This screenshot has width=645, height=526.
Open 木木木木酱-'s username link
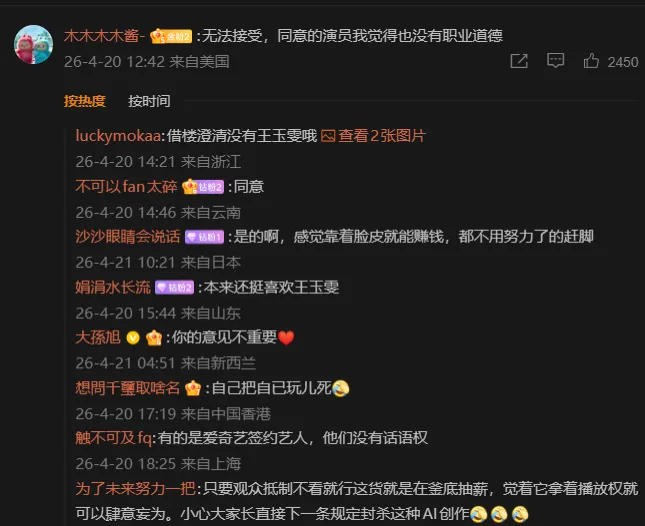coord(104,36)
